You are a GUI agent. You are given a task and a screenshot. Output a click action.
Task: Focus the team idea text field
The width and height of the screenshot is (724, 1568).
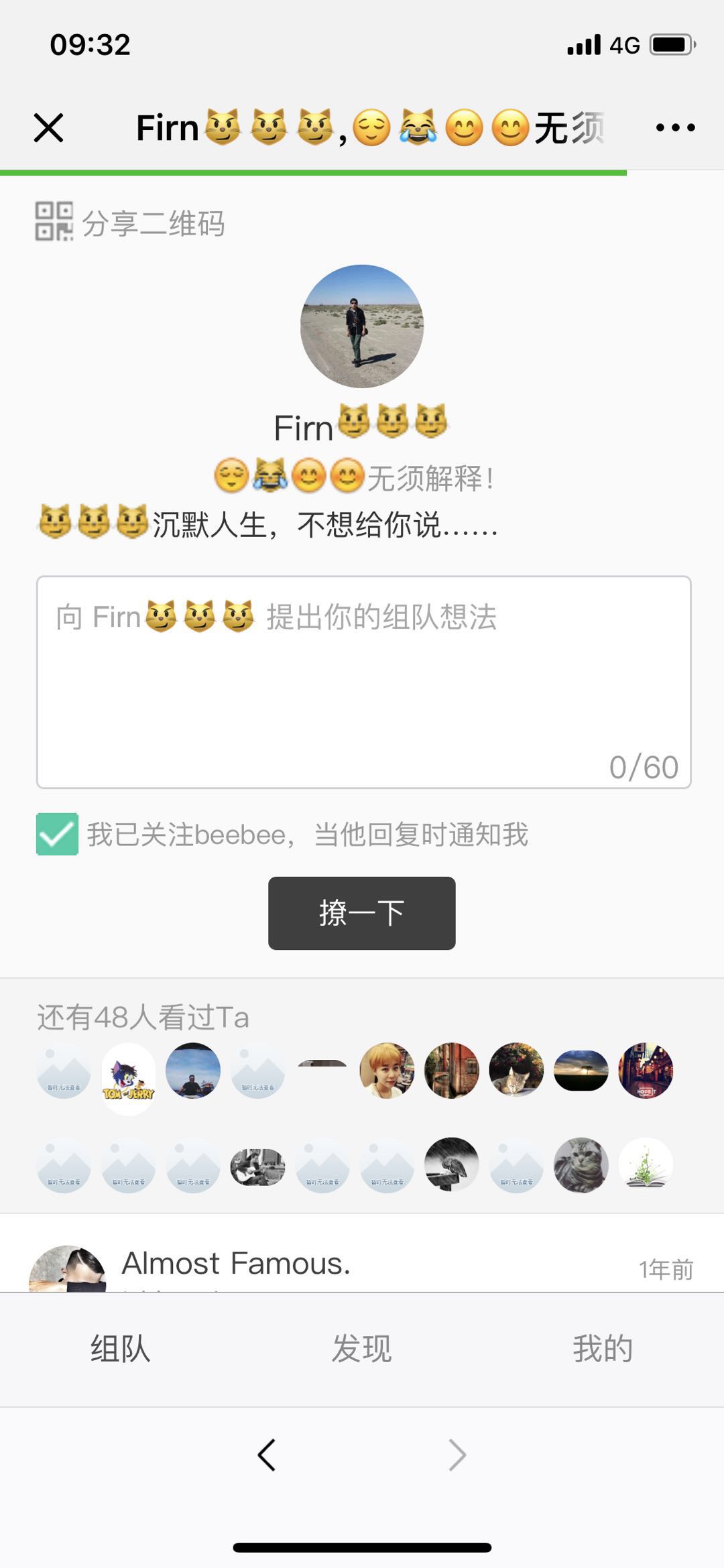(x=363, y=682)
